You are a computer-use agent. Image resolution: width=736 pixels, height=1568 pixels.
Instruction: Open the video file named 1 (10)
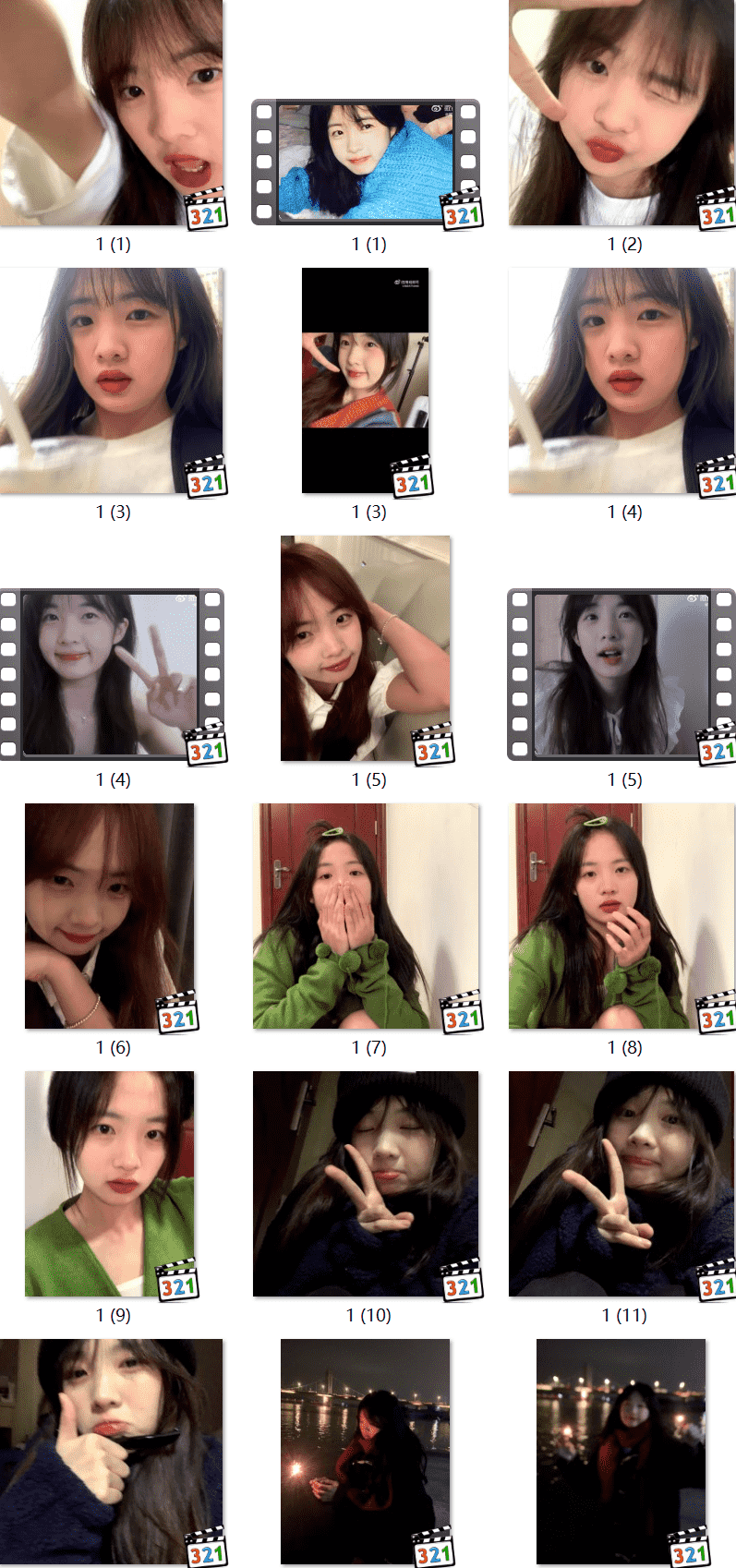tap(366, 1183)
